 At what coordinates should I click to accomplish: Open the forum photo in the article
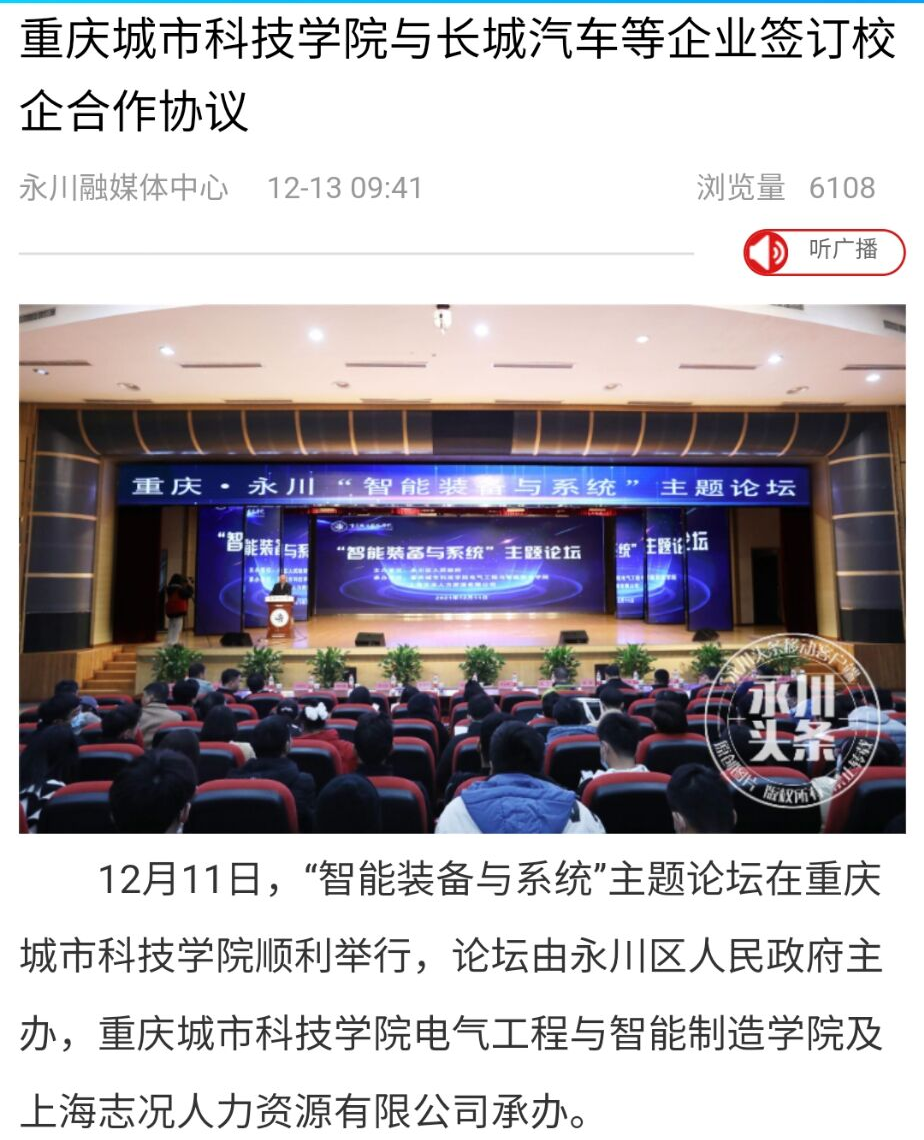[462, 568]
